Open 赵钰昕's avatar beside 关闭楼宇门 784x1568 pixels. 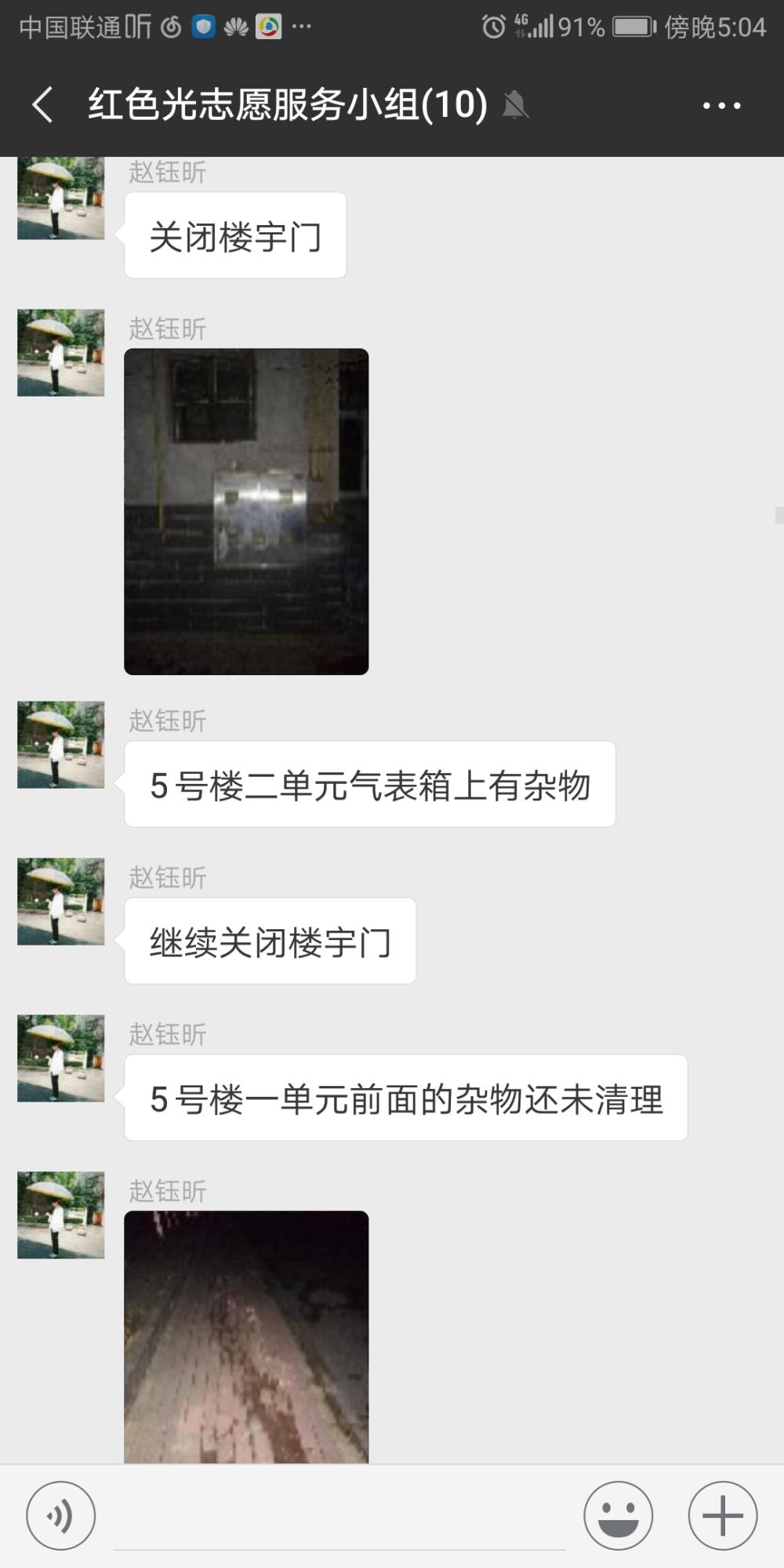61,198
